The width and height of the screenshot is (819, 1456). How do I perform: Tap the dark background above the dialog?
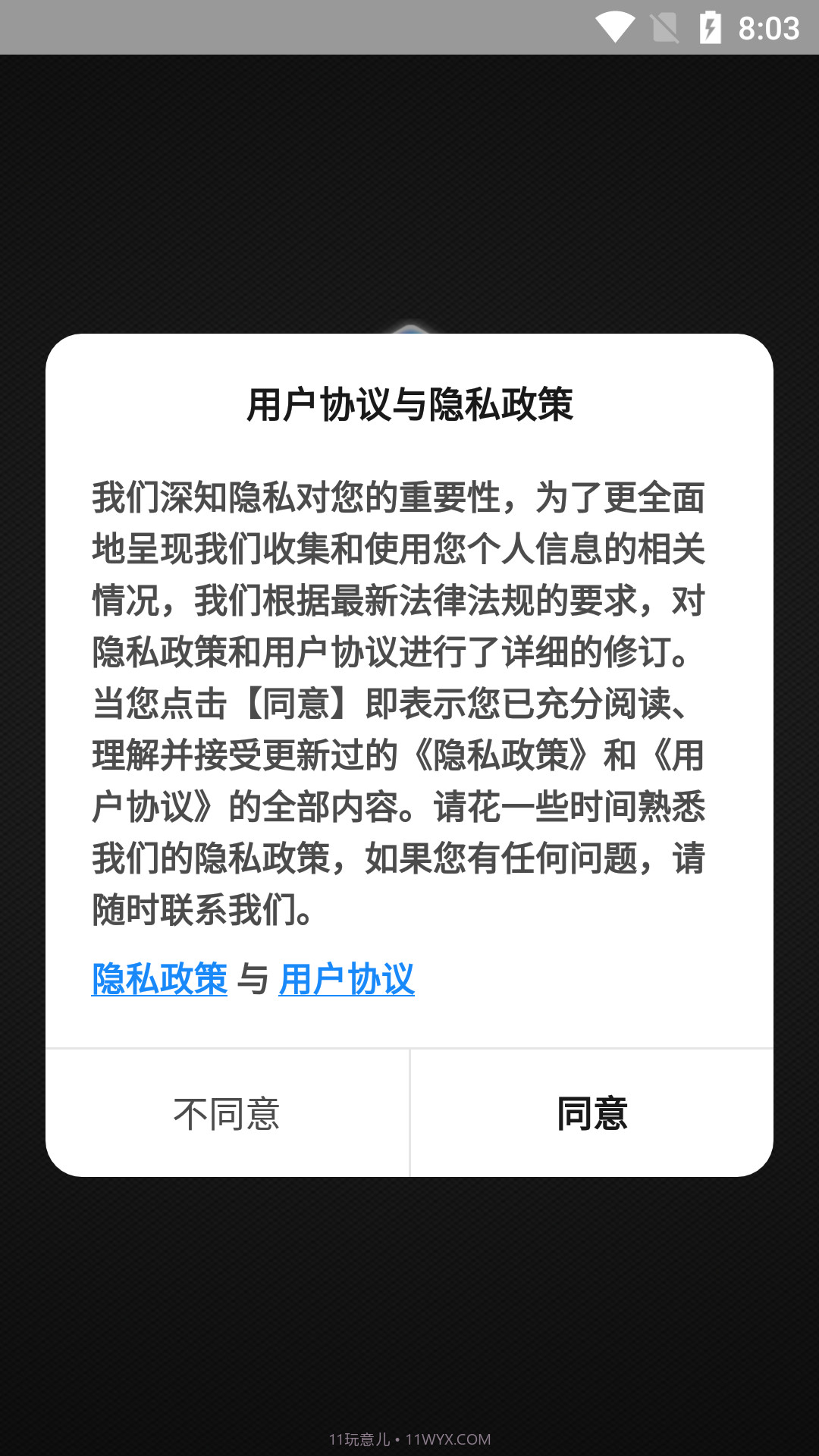tap(409, 190)
